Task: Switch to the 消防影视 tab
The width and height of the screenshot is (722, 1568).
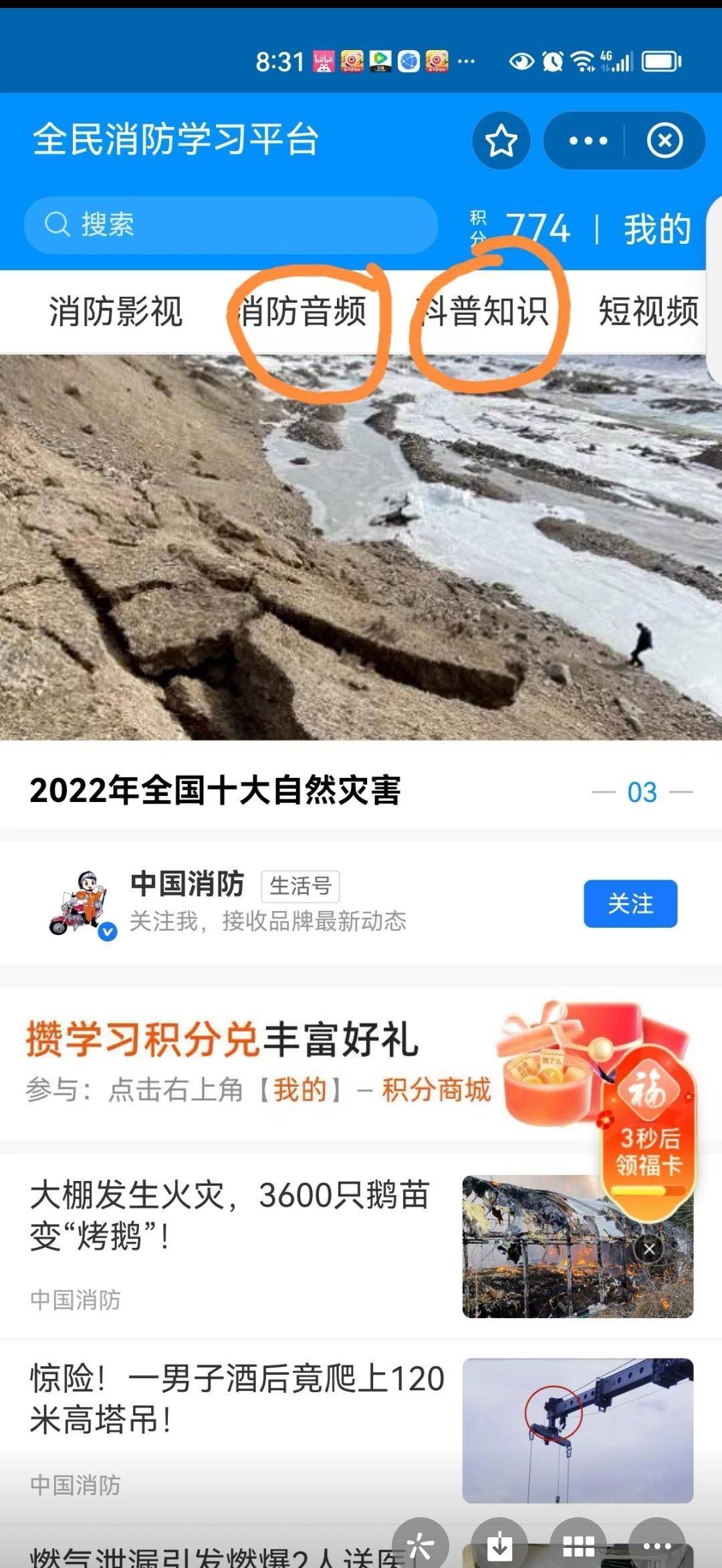Action: [x=116, y=311]
